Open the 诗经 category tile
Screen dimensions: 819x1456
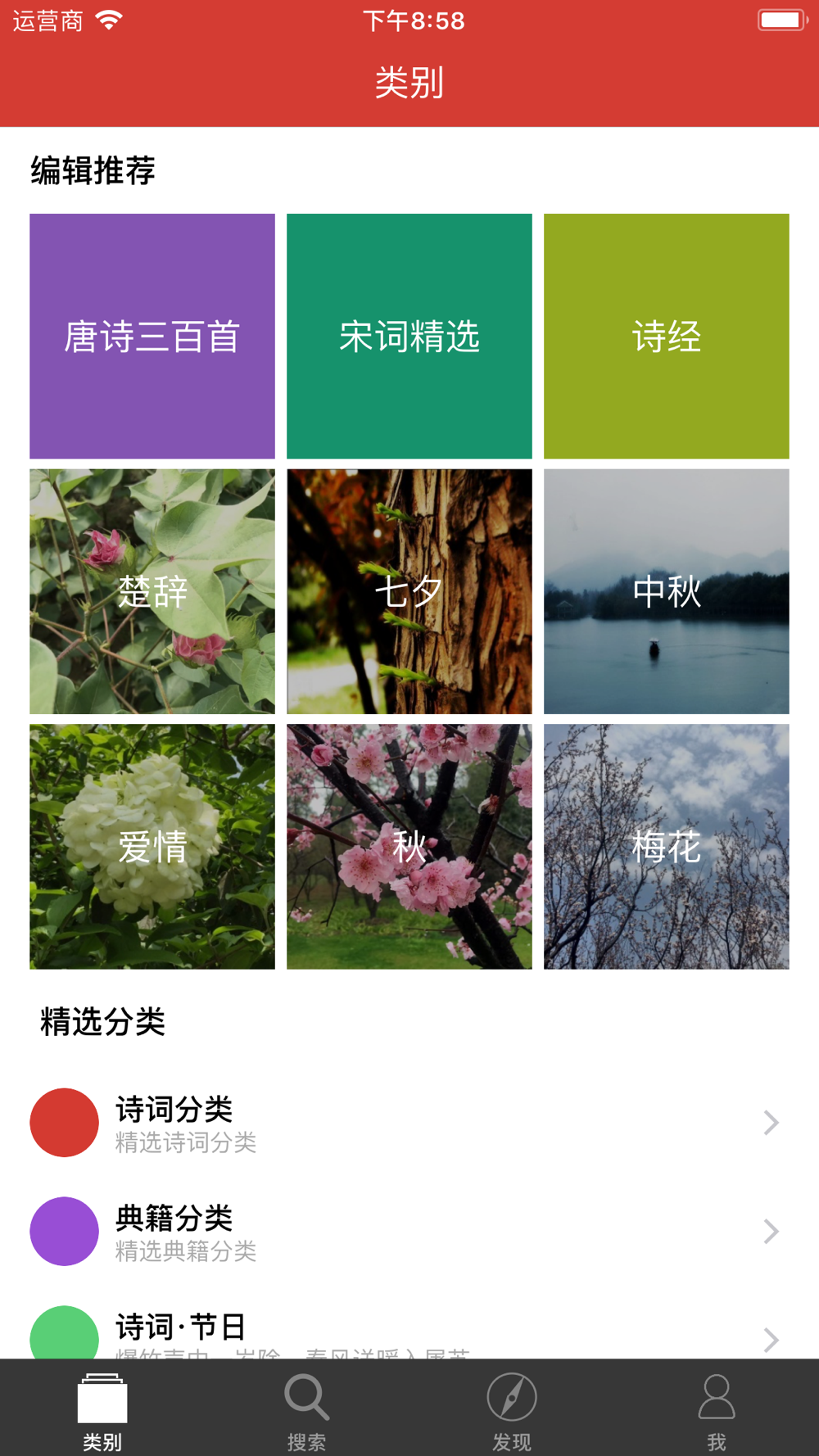pos(666,337)
